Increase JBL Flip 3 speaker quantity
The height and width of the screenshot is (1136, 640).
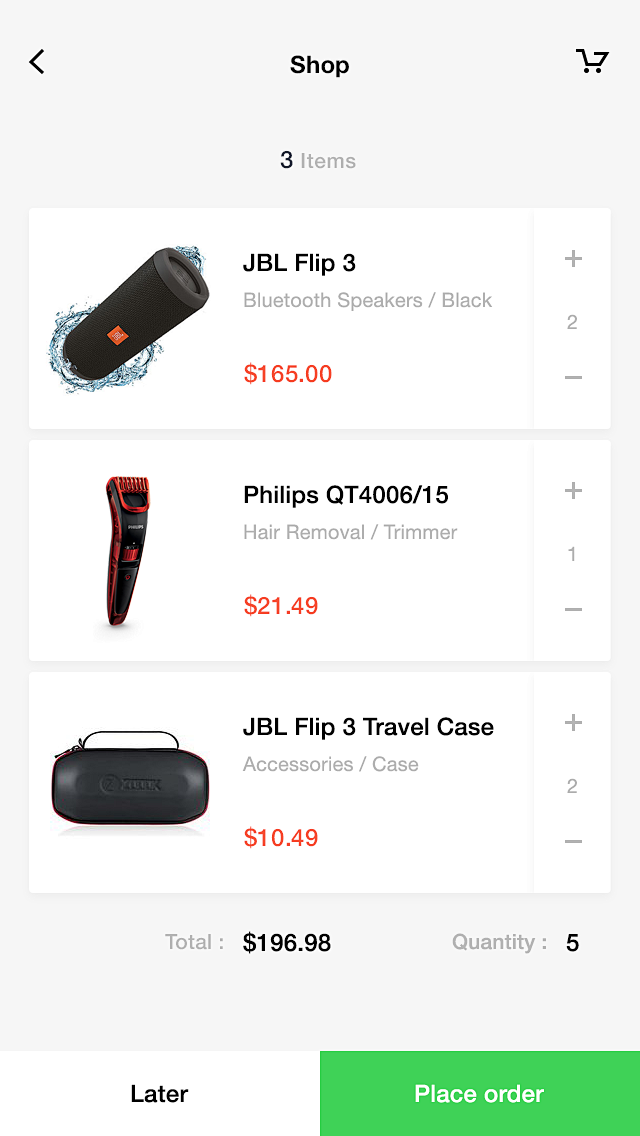click(x=573, y=259)
